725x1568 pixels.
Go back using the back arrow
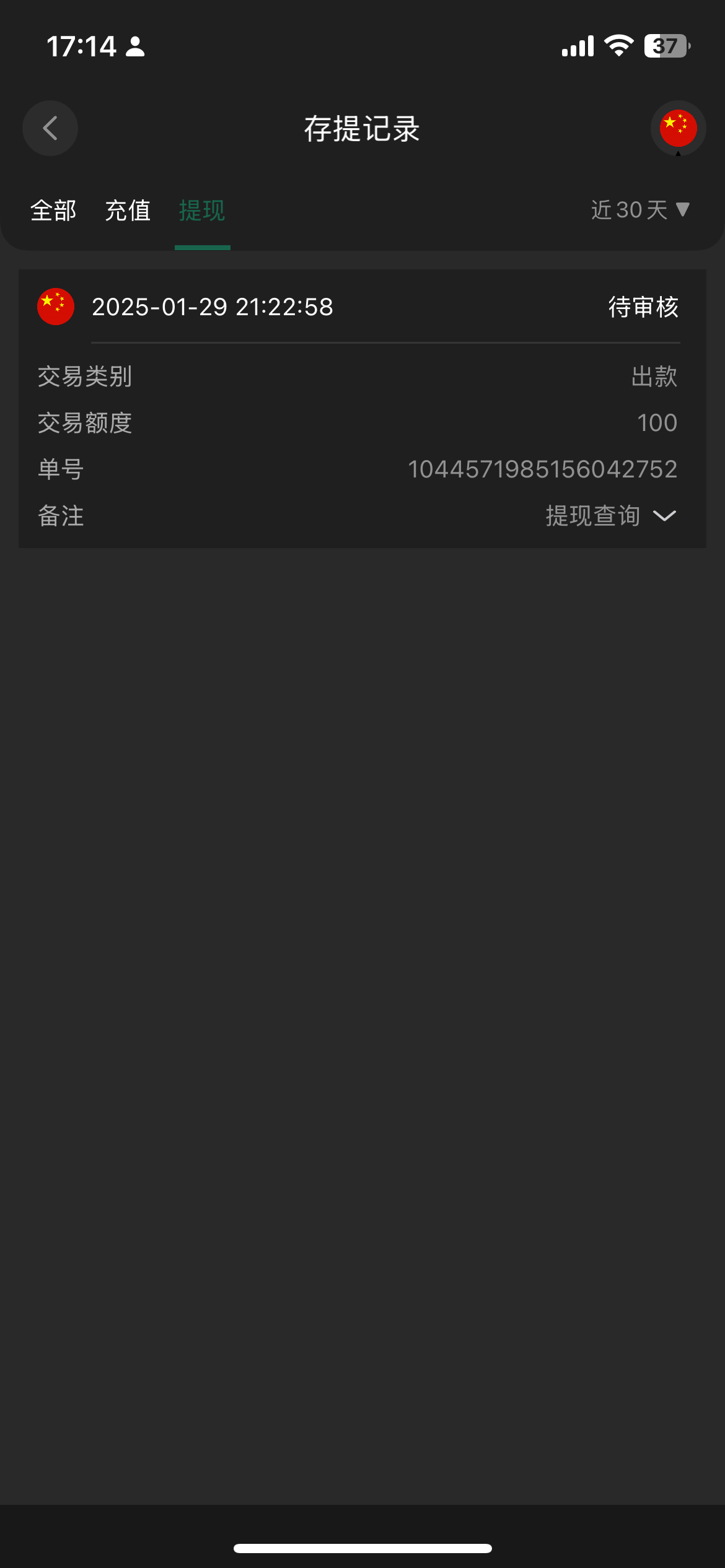[x=50, y=128]
